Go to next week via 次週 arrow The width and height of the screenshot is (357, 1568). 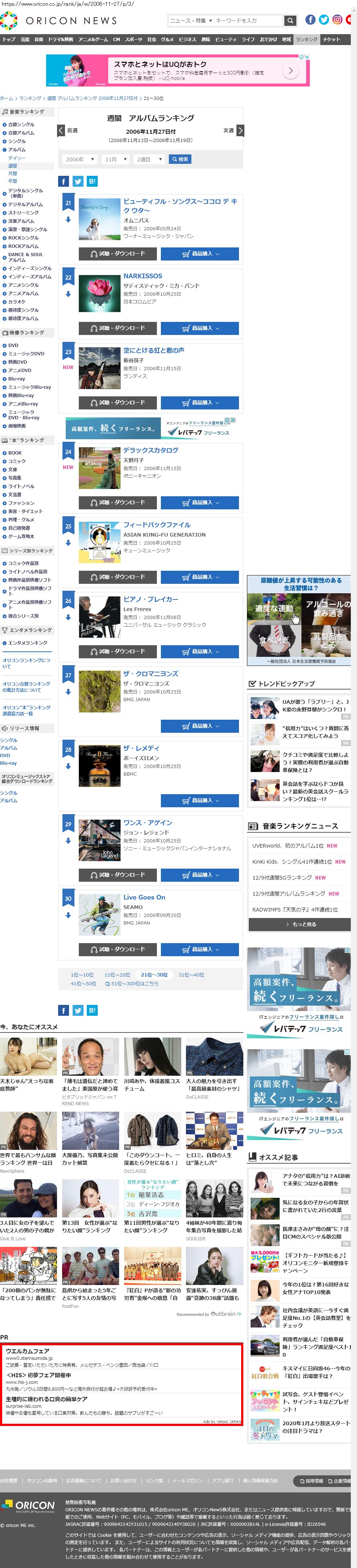[240, 130]
